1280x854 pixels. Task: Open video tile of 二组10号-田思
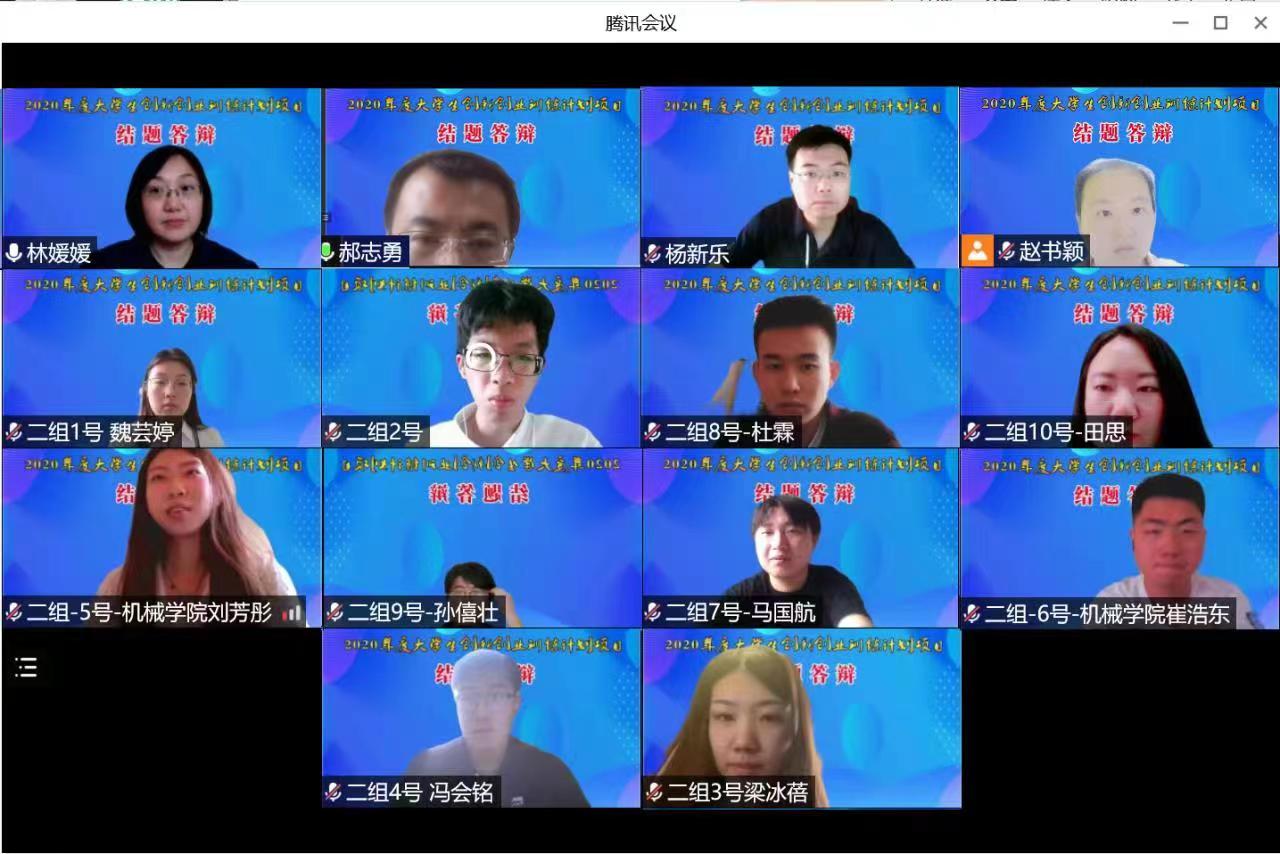1119,358
